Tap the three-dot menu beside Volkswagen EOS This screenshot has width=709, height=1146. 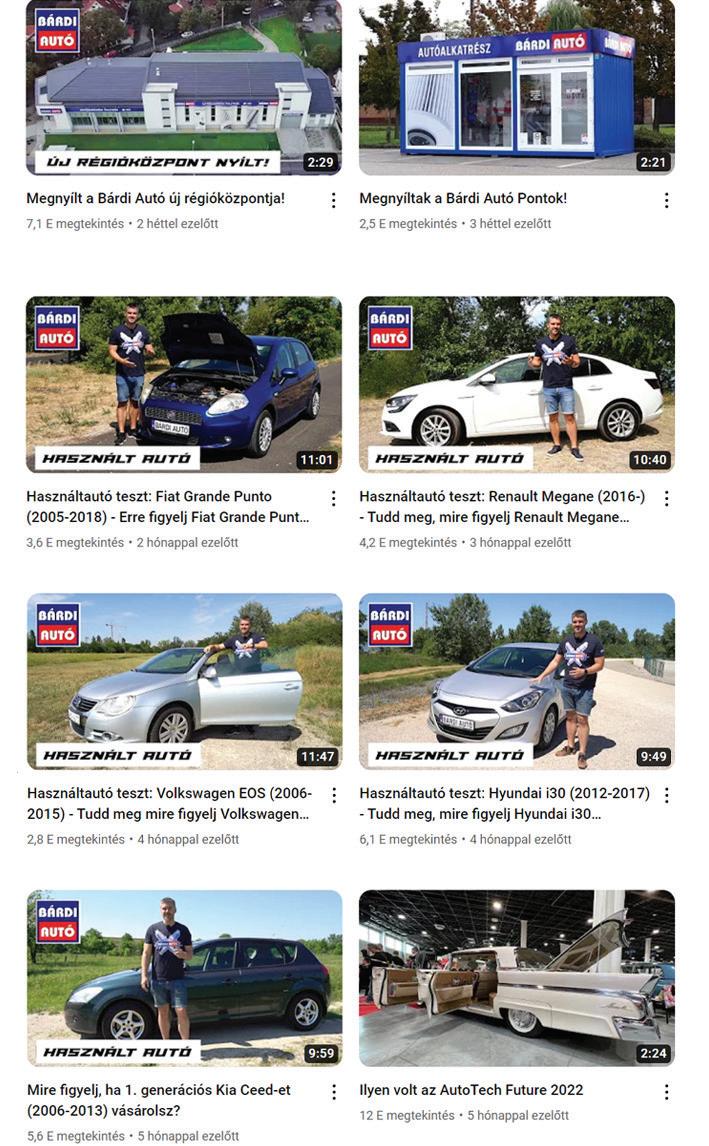[333, 795]
